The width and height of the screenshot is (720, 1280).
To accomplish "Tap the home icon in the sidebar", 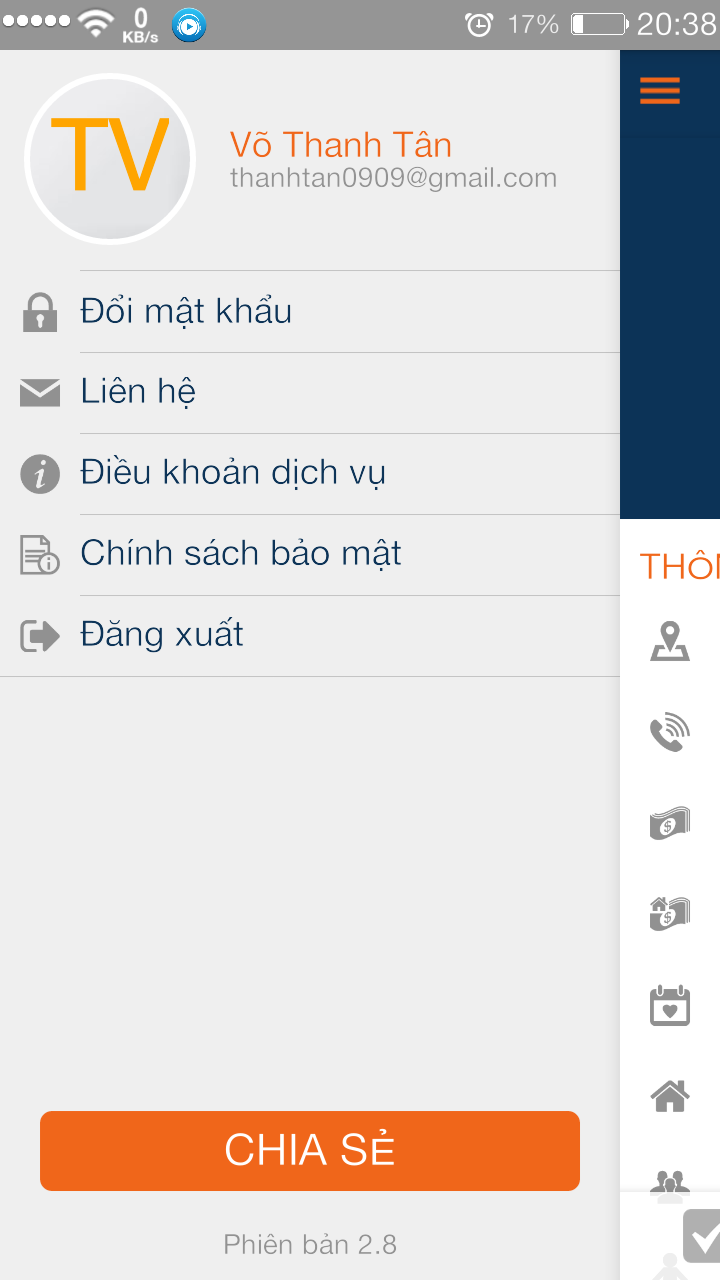I will 669,1095.
